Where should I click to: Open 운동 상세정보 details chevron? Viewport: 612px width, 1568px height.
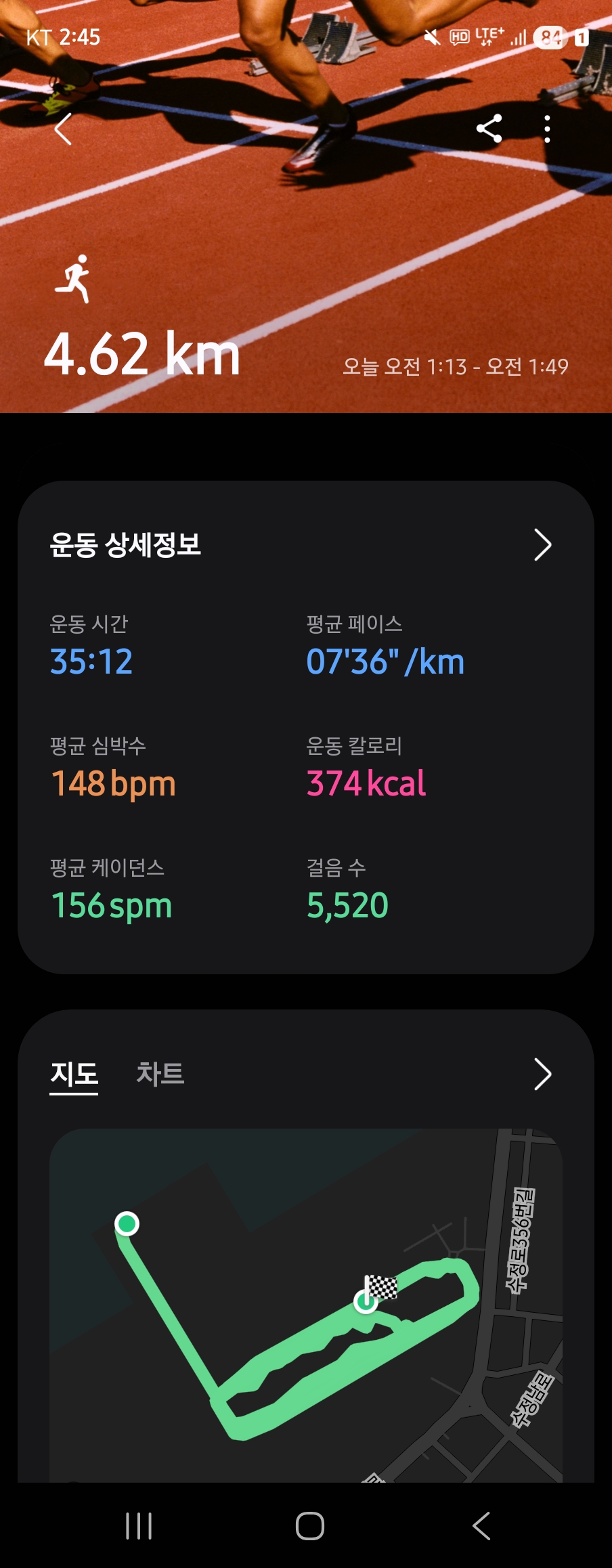pyautogui.click(x=542, y=545)
